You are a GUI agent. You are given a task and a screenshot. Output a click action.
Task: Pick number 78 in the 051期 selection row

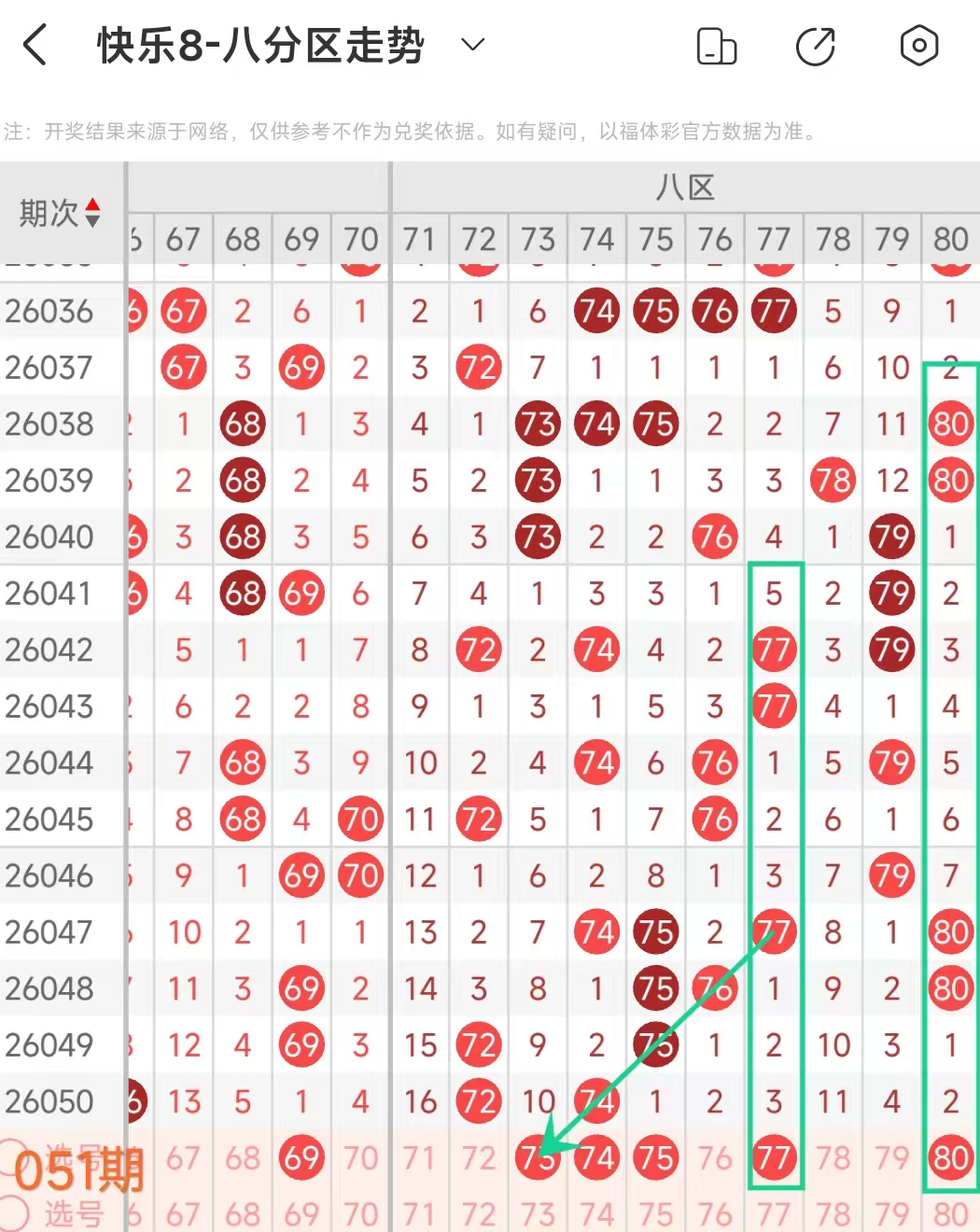click(x=833, y=1158)
